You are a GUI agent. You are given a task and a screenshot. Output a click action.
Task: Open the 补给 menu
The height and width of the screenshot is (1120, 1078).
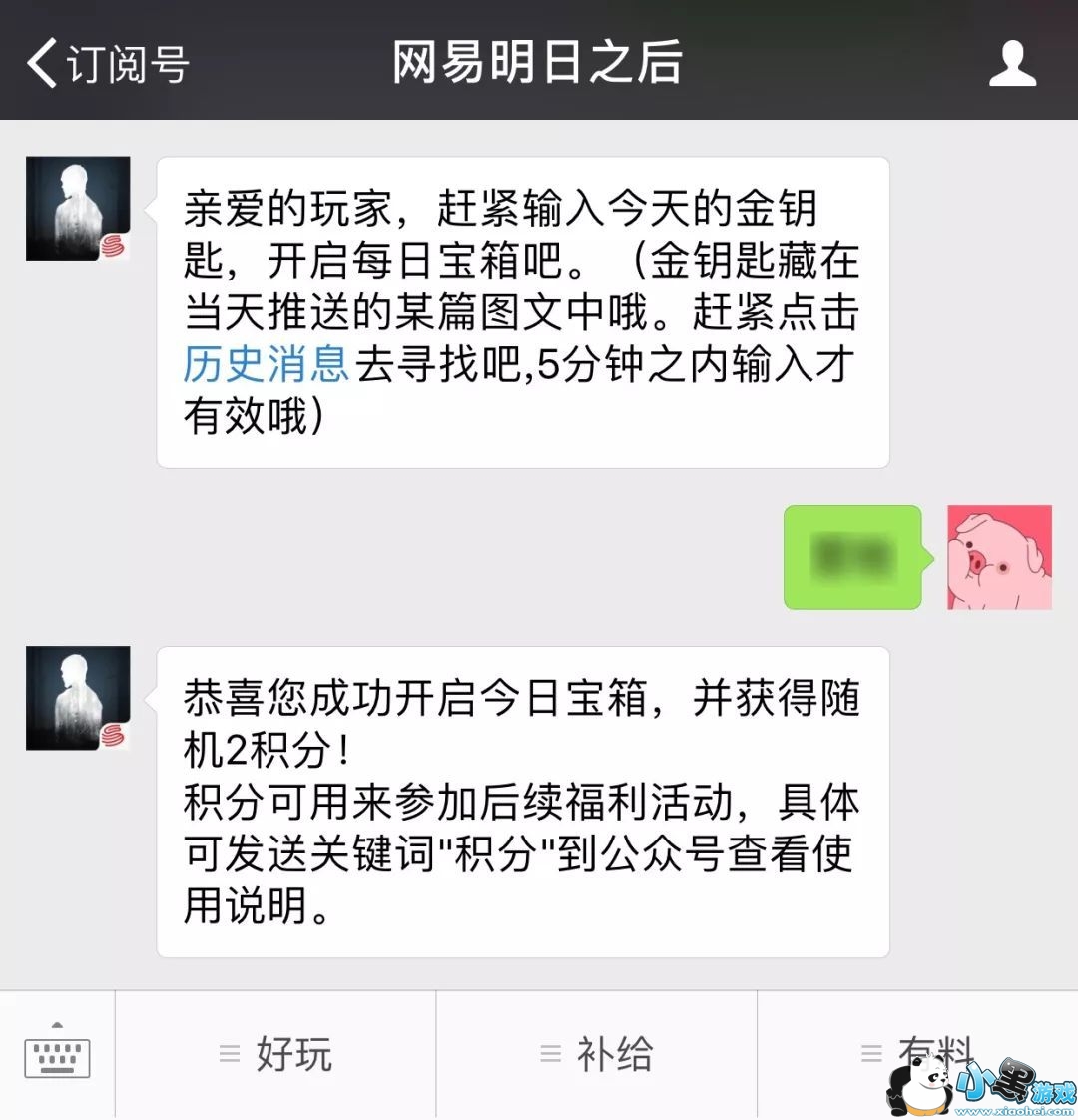pyautogui.click(x=597, y=1053)
